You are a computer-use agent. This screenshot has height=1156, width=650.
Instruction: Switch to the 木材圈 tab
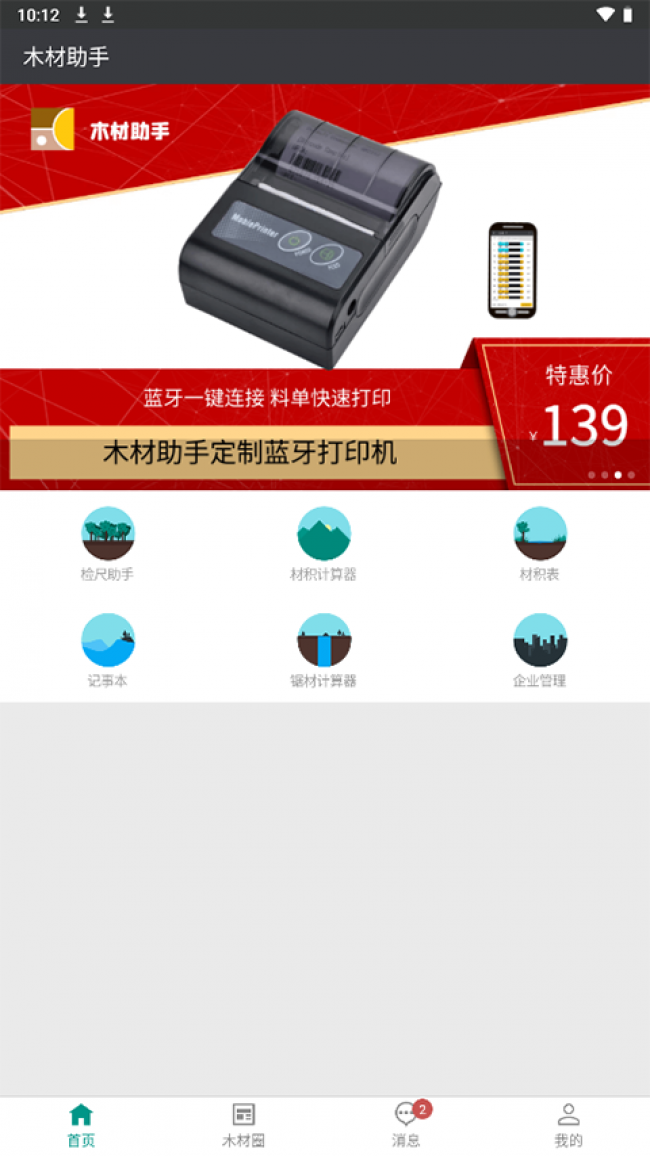tap(243, 1124)
